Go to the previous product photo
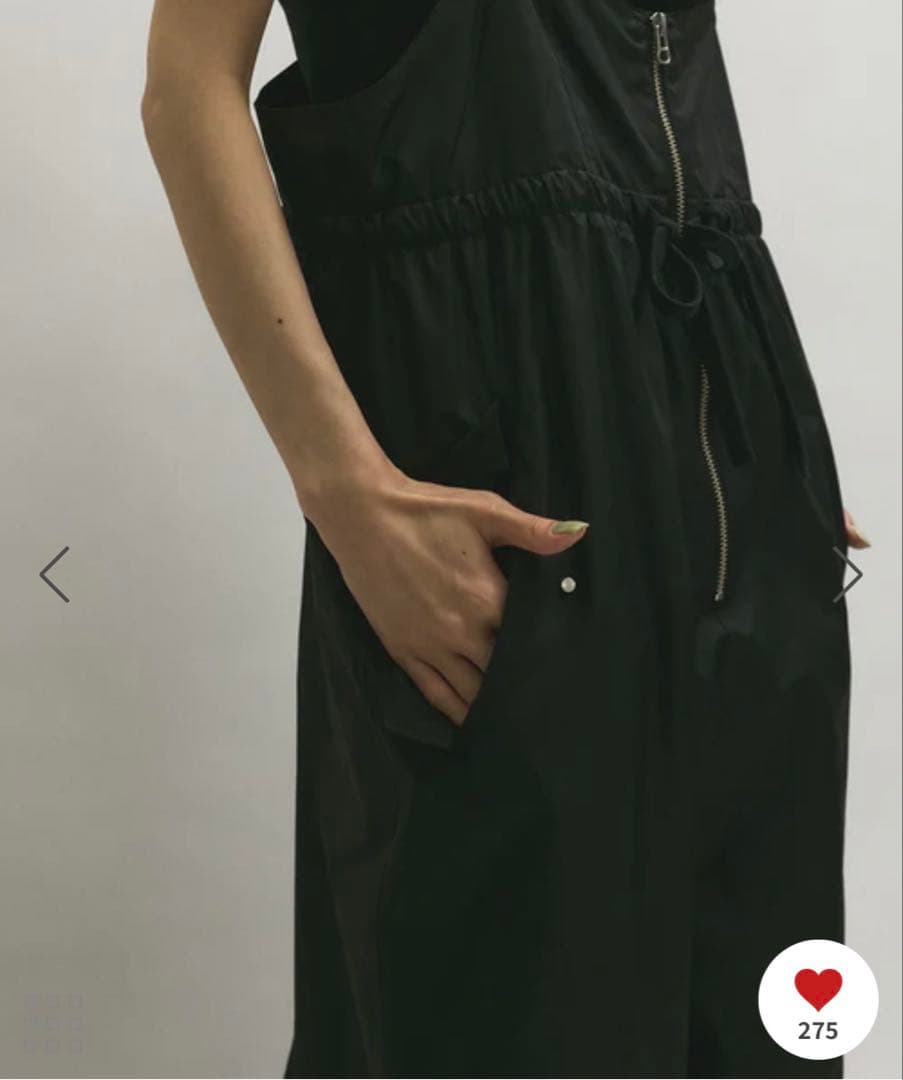The width and height of the screenshot is (903, 1080). 54,575
